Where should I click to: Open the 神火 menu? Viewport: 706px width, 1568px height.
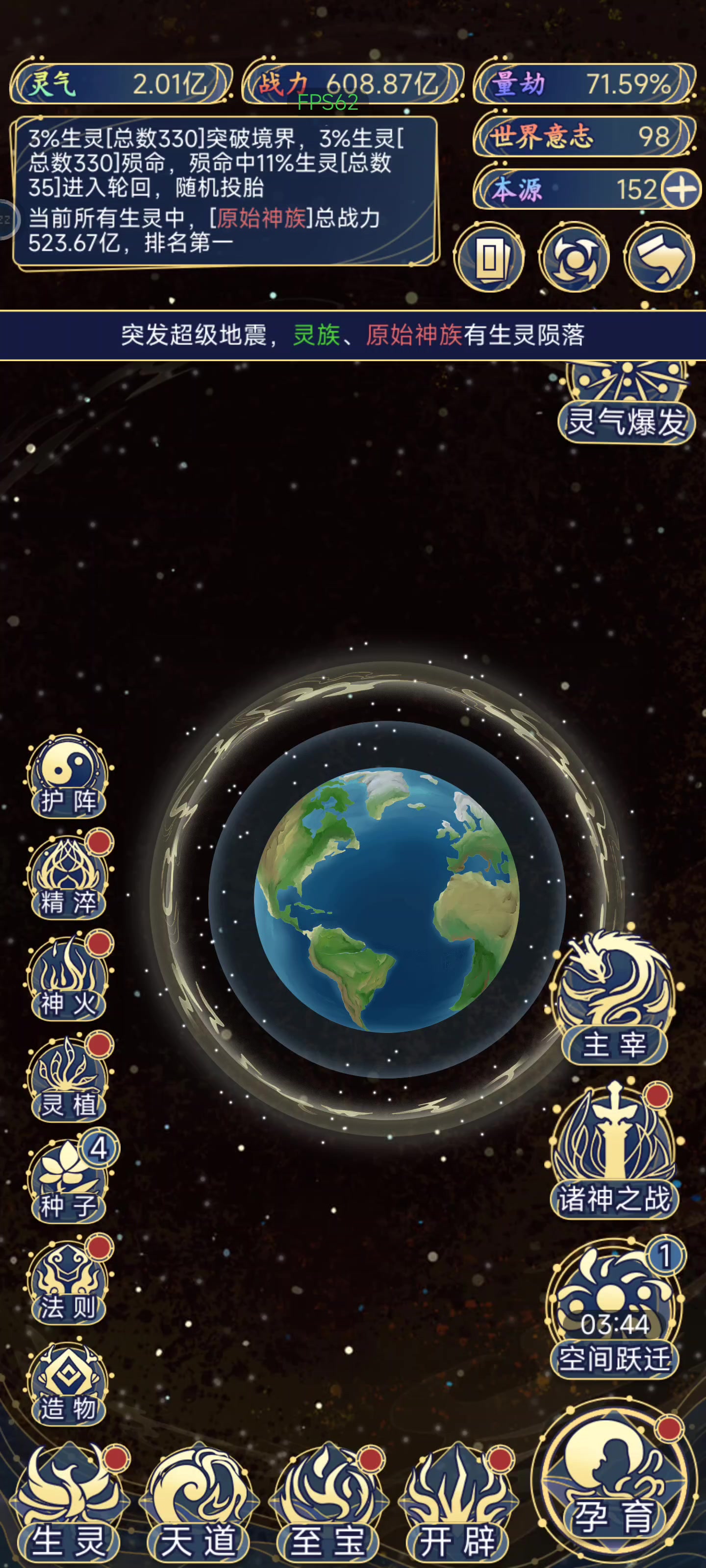point(68,977)
